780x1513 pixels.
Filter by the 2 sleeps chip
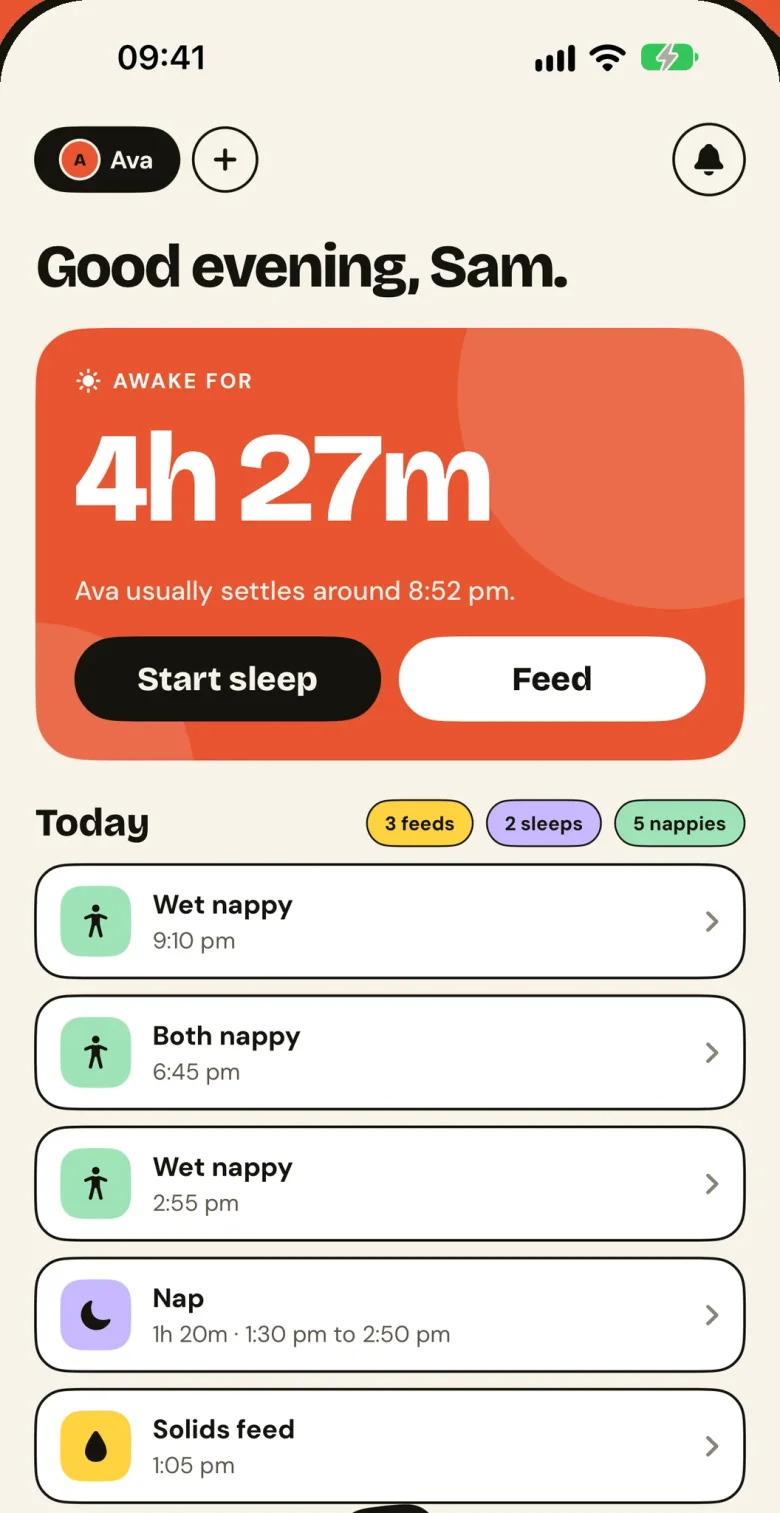[x=543, y=823]
